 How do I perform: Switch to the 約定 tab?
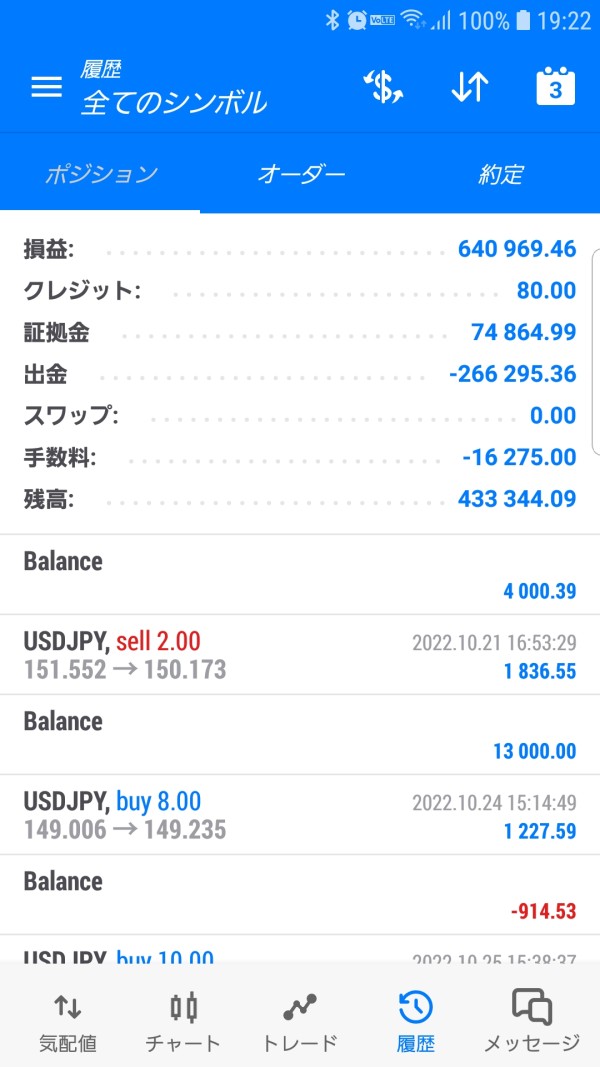pos(500,174)
